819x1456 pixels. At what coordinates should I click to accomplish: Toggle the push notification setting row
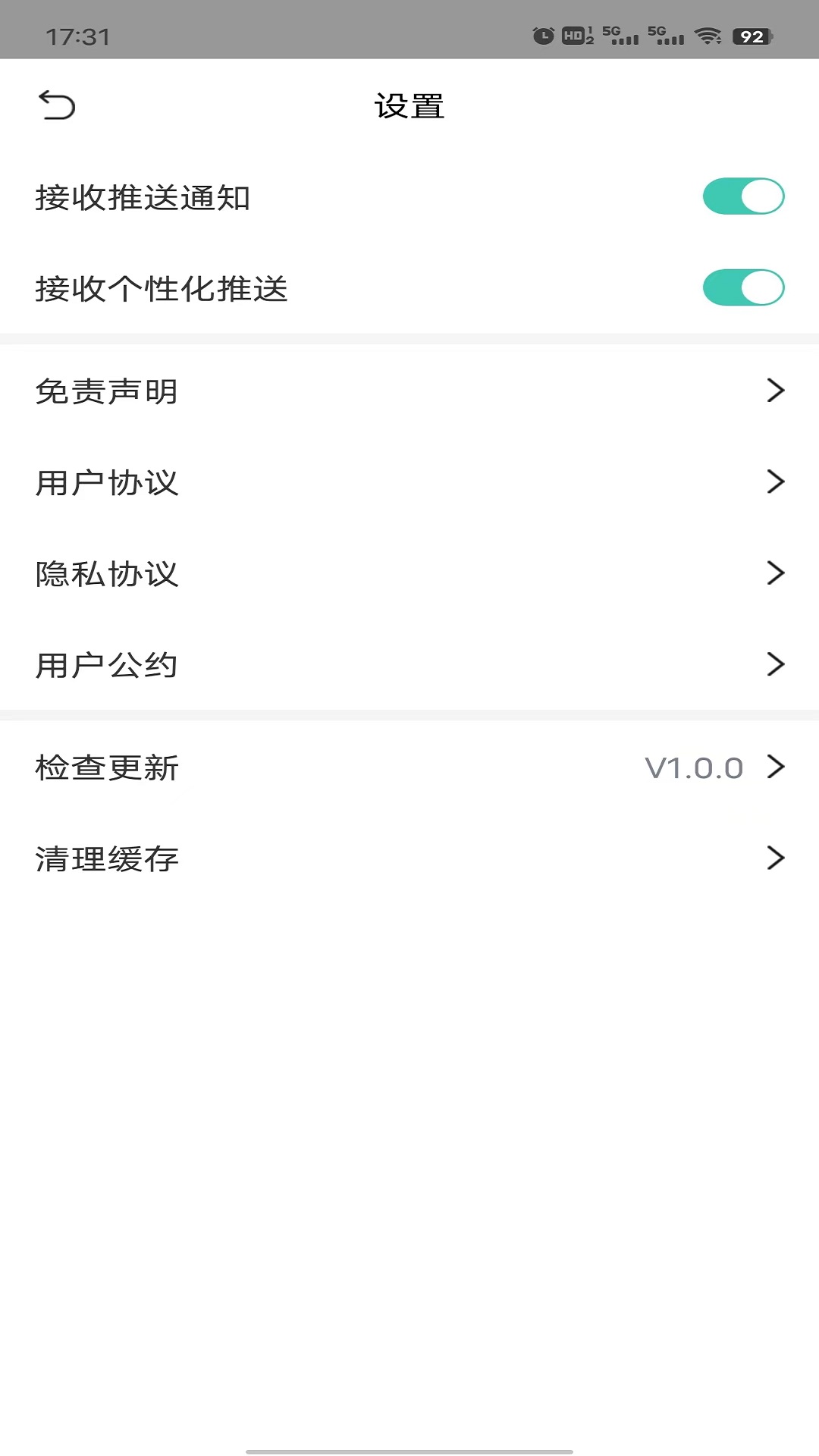pyautogui.click(x=409, y=196)
